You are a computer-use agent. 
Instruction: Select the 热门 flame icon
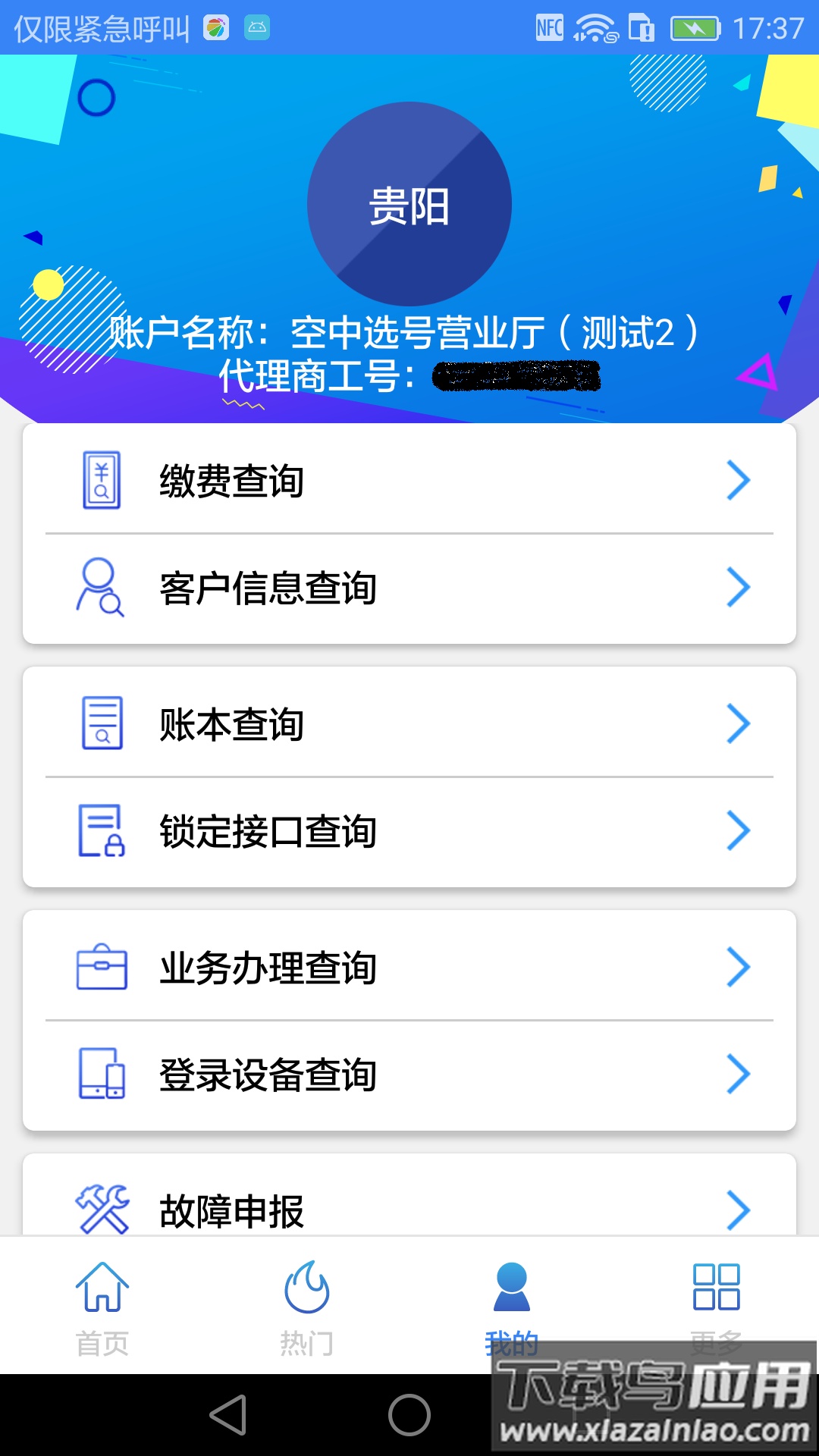coord(307,1285)
